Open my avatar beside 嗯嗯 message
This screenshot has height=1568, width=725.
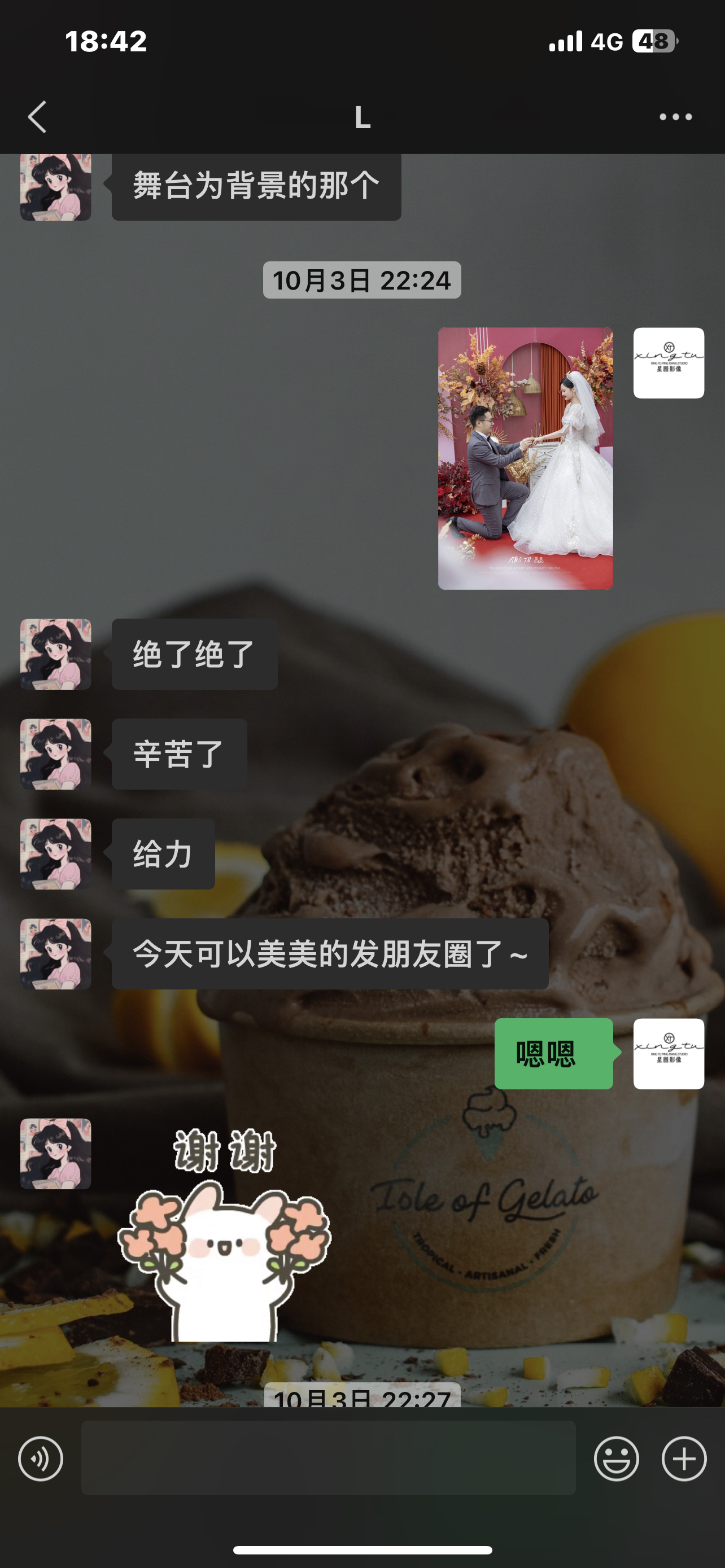coord(669,1054)
